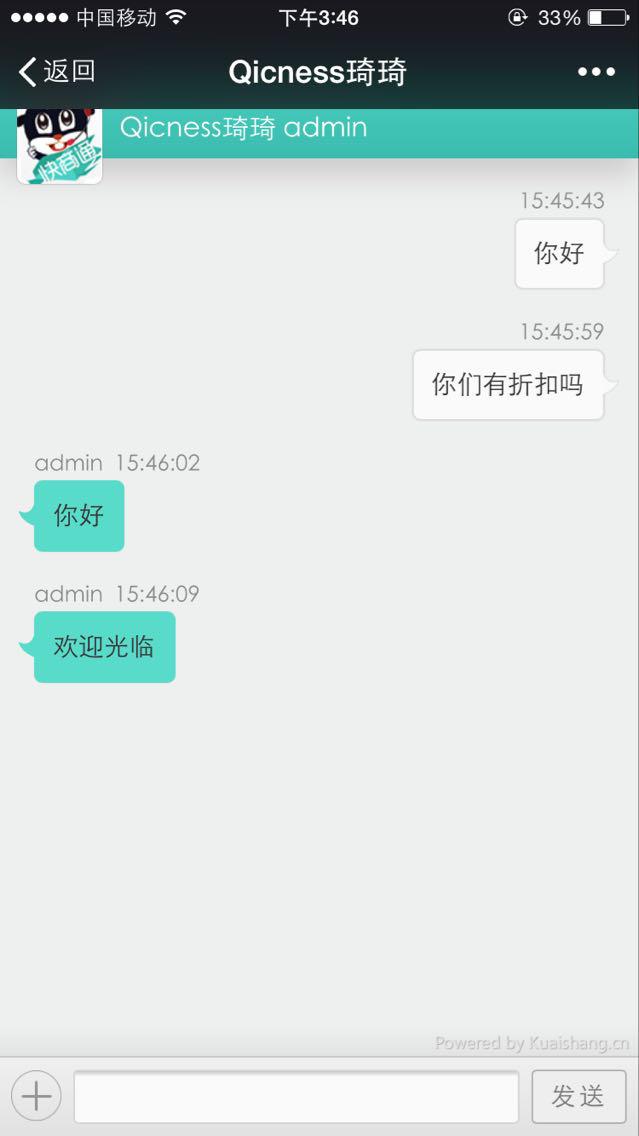Tap the plus attachment icon
The image size is (639, 1136).
(x=36, y=1097)
